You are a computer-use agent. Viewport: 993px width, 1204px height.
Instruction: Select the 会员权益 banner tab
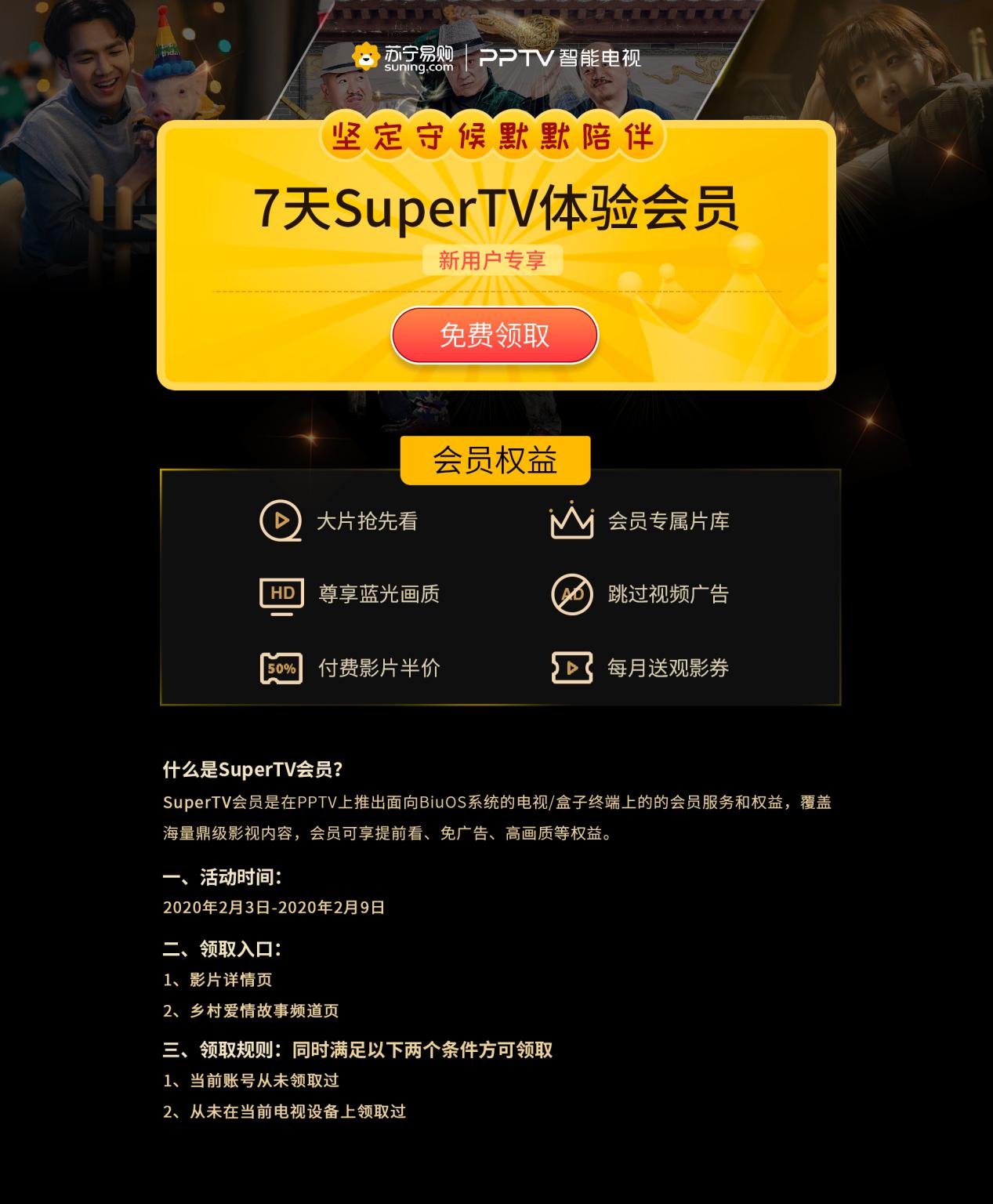(495, 459)
